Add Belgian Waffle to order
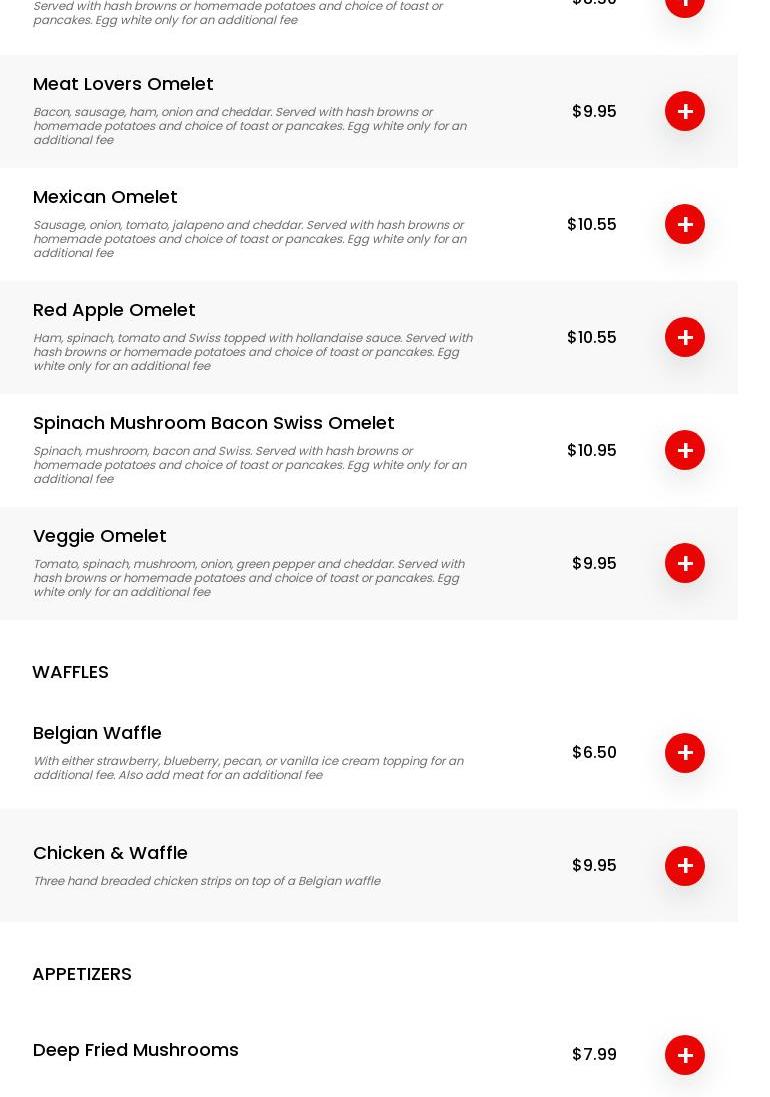This screenshot has height=1097, width=770. [x=685, y=753]
